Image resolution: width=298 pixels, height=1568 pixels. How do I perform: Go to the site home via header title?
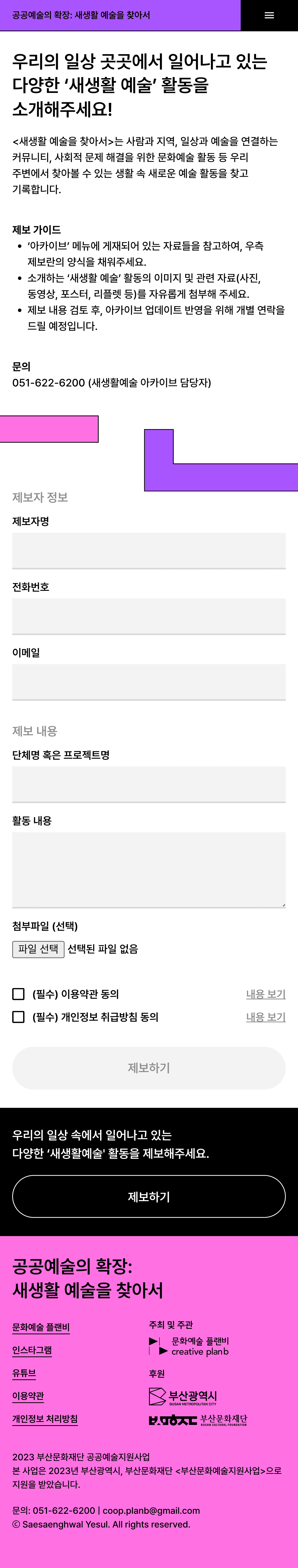(81, 15)
